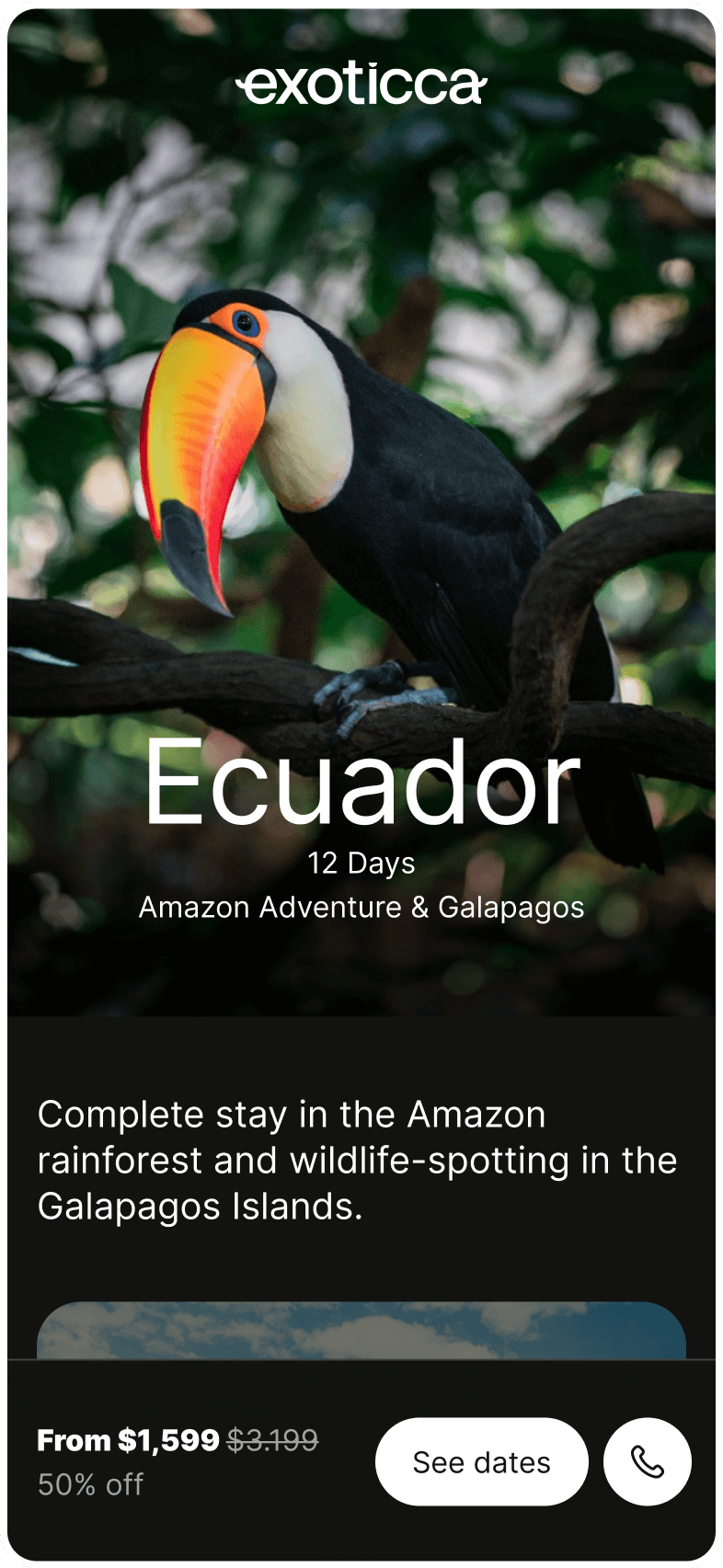The image size is (723, 1568).
Task: Tap the See dates button
Action: click(x=481, y=1461)
